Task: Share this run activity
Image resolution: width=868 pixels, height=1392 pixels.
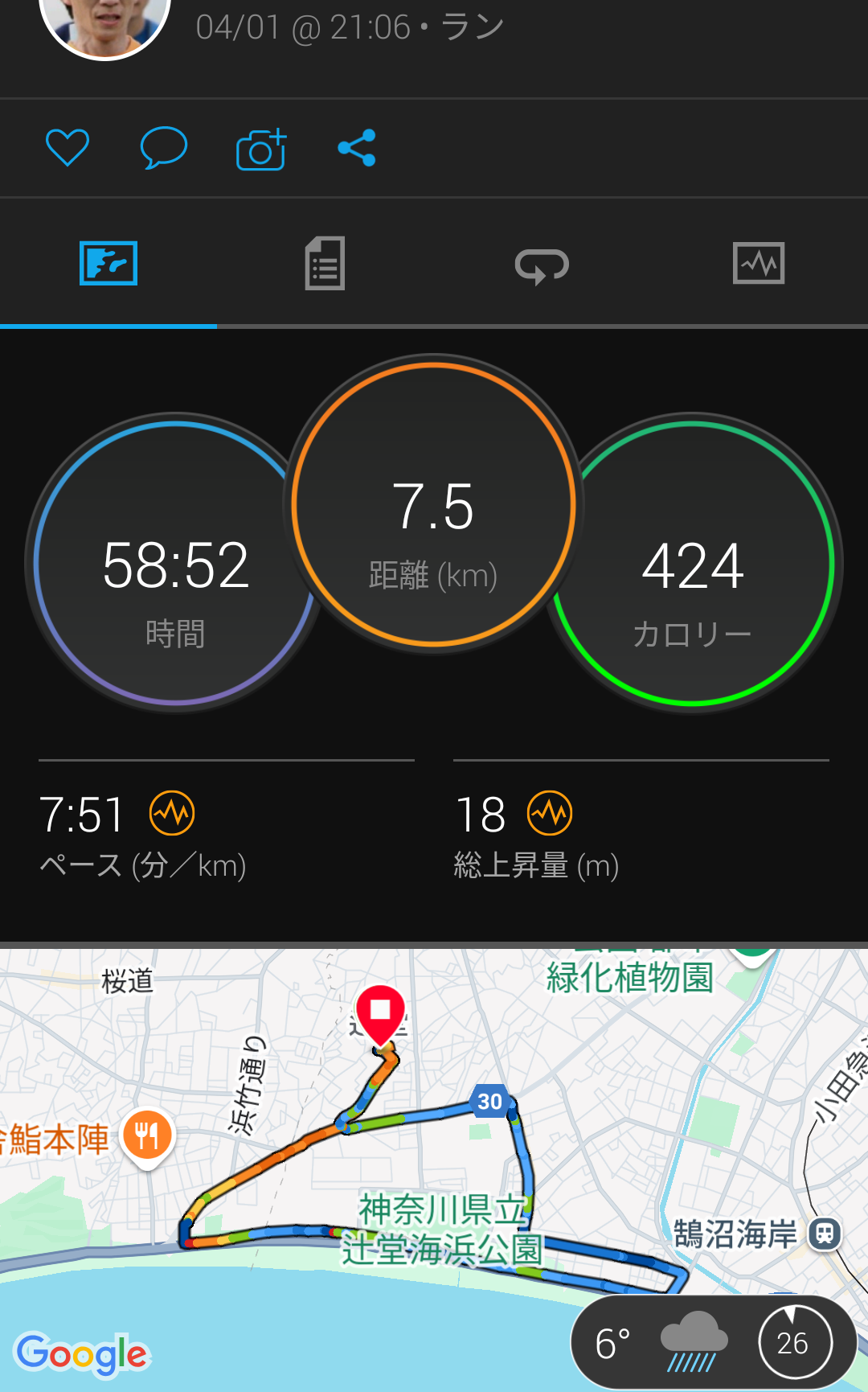Action: point(357,148)
